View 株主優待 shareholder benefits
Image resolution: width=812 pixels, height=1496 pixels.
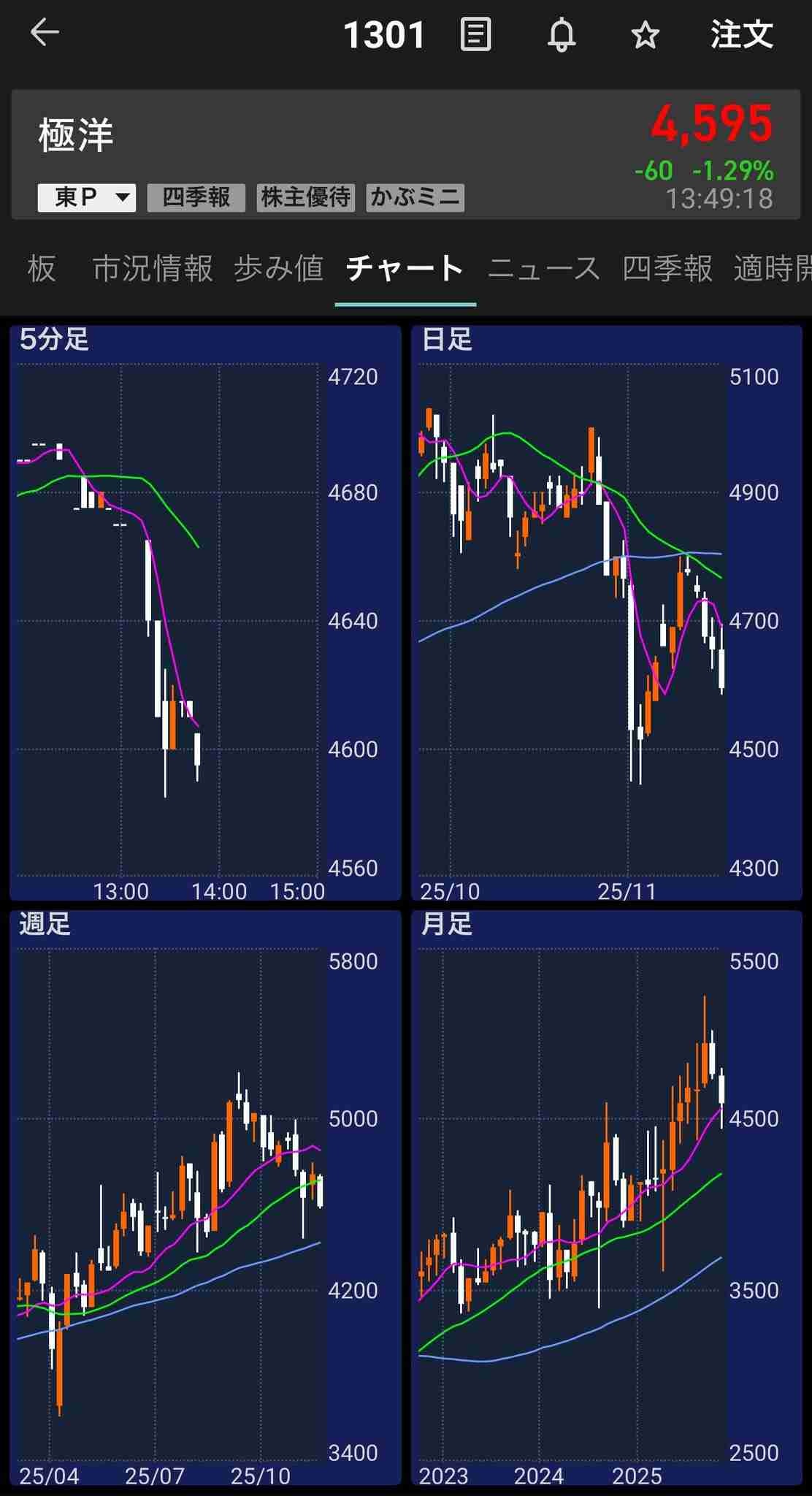(305, 197)
